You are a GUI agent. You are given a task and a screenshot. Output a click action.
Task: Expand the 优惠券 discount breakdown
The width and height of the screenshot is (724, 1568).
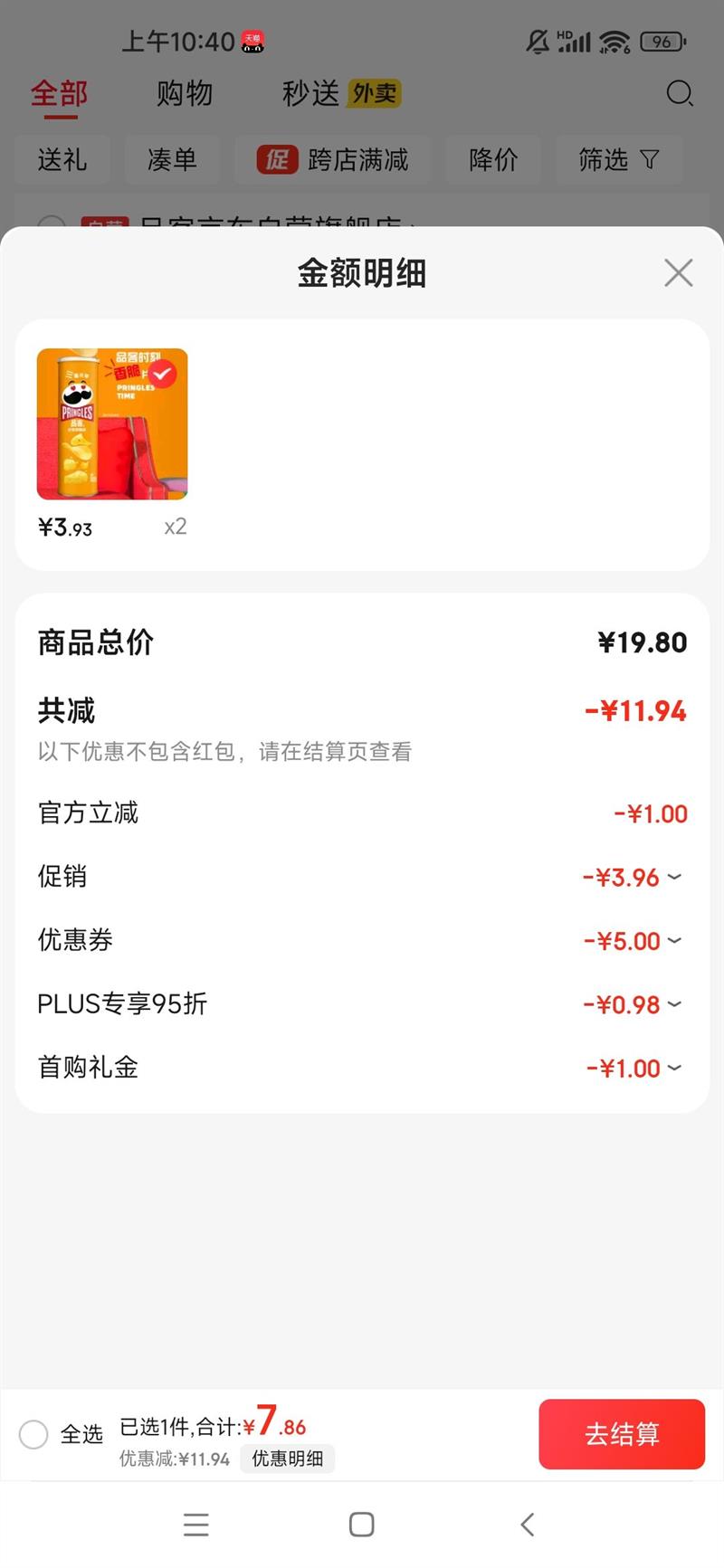674,941
